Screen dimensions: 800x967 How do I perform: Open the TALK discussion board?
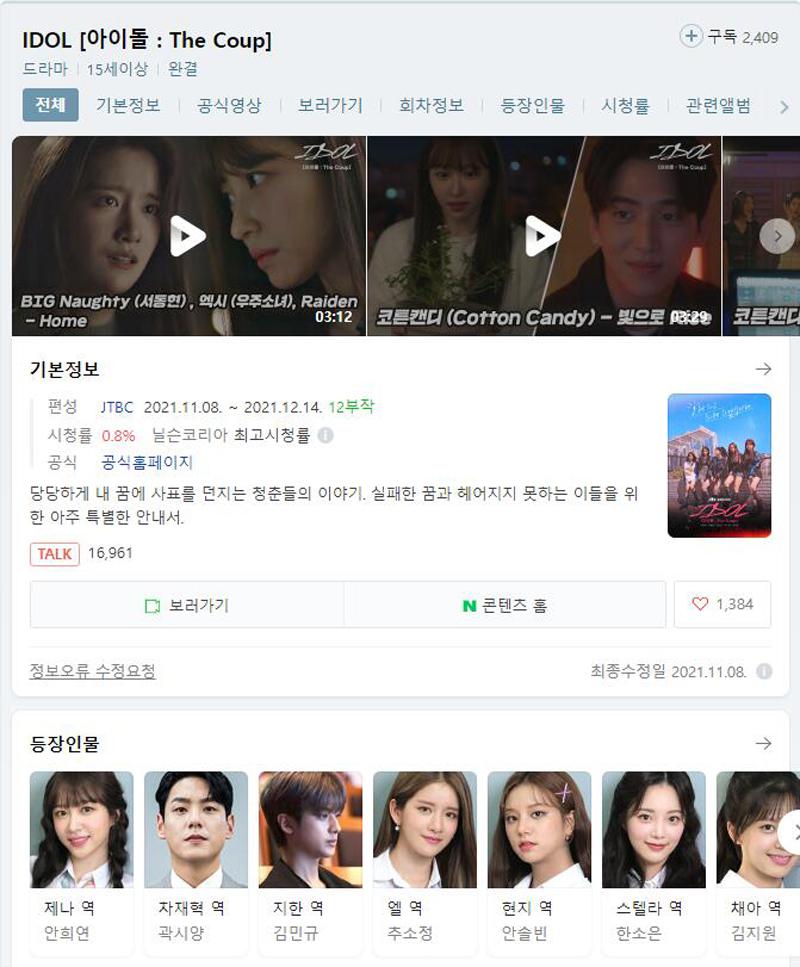tap(55, 553)
